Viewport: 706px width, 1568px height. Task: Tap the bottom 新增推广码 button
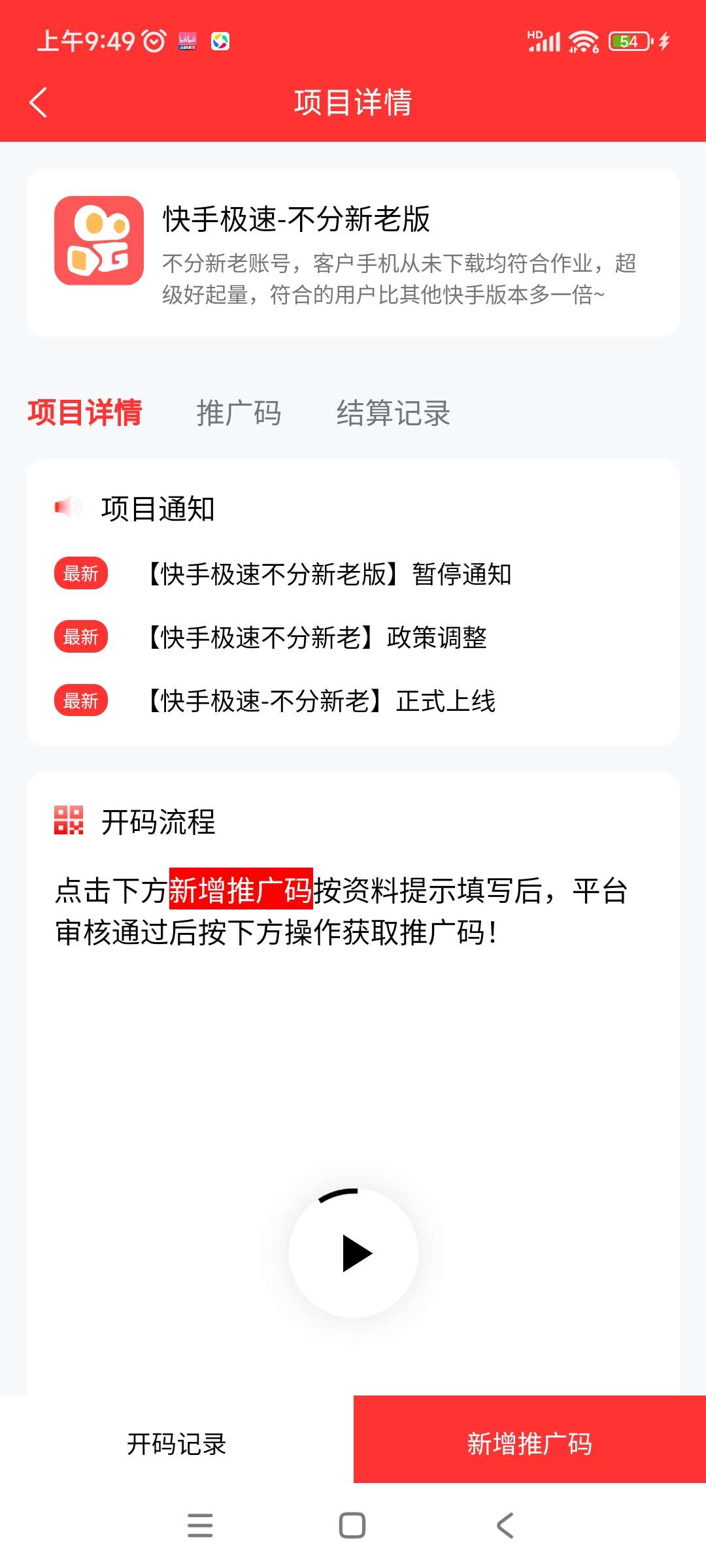(529, 1444)
